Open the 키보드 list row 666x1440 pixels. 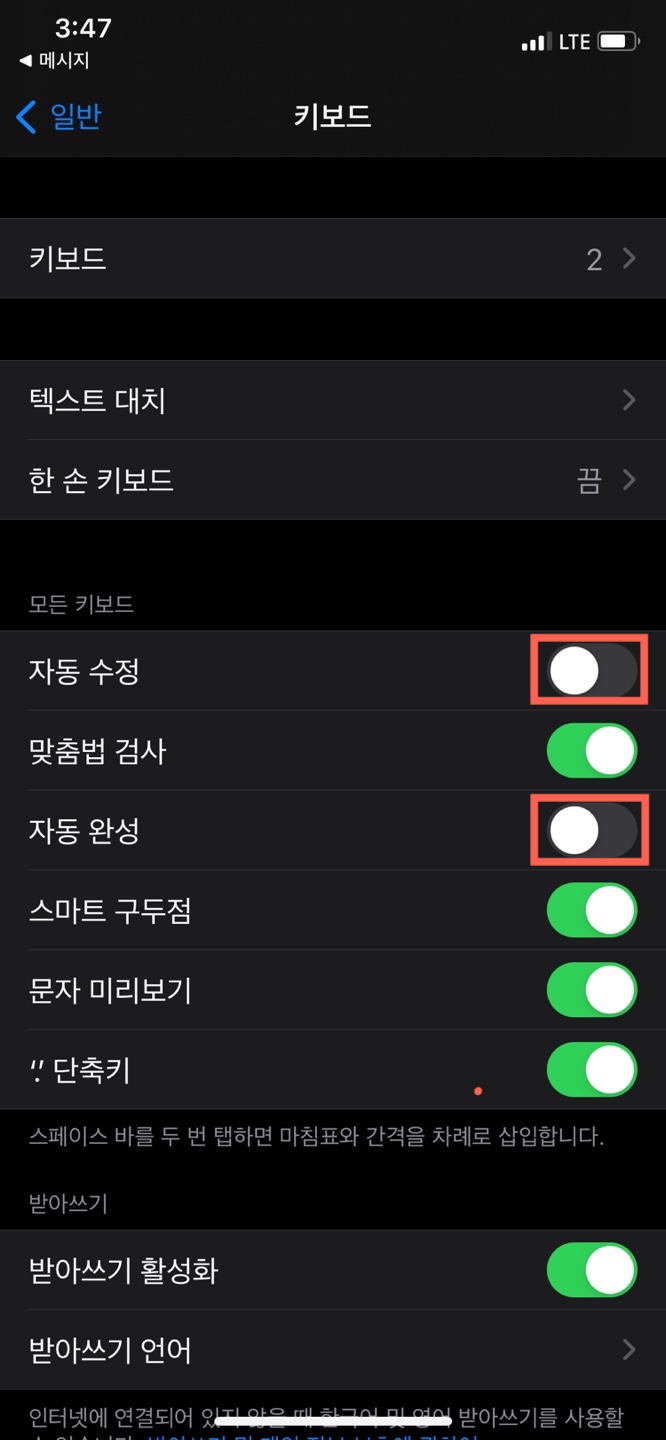point(333,260)
